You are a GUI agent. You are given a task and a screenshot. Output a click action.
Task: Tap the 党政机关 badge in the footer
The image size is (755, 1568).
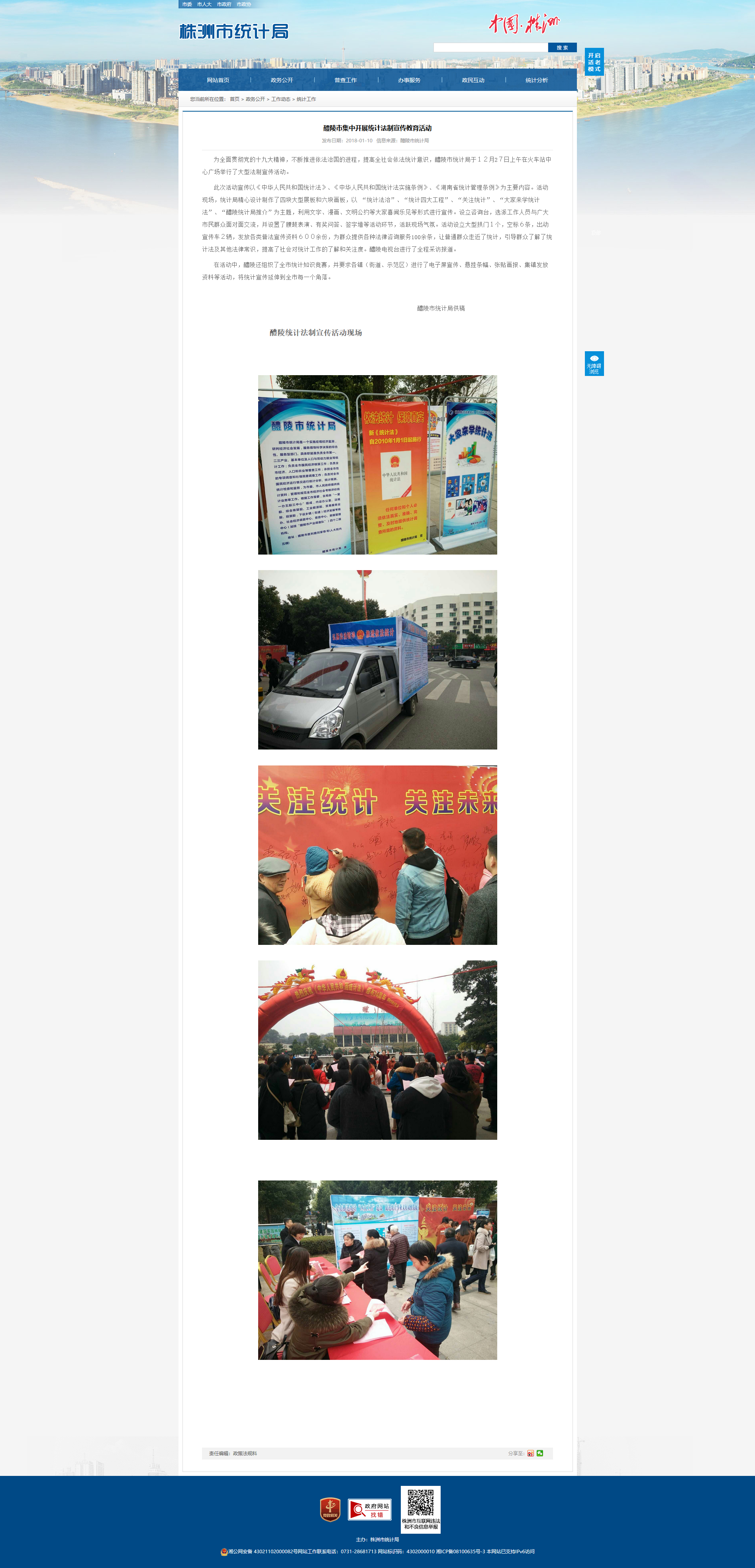tap(330, 1509)
